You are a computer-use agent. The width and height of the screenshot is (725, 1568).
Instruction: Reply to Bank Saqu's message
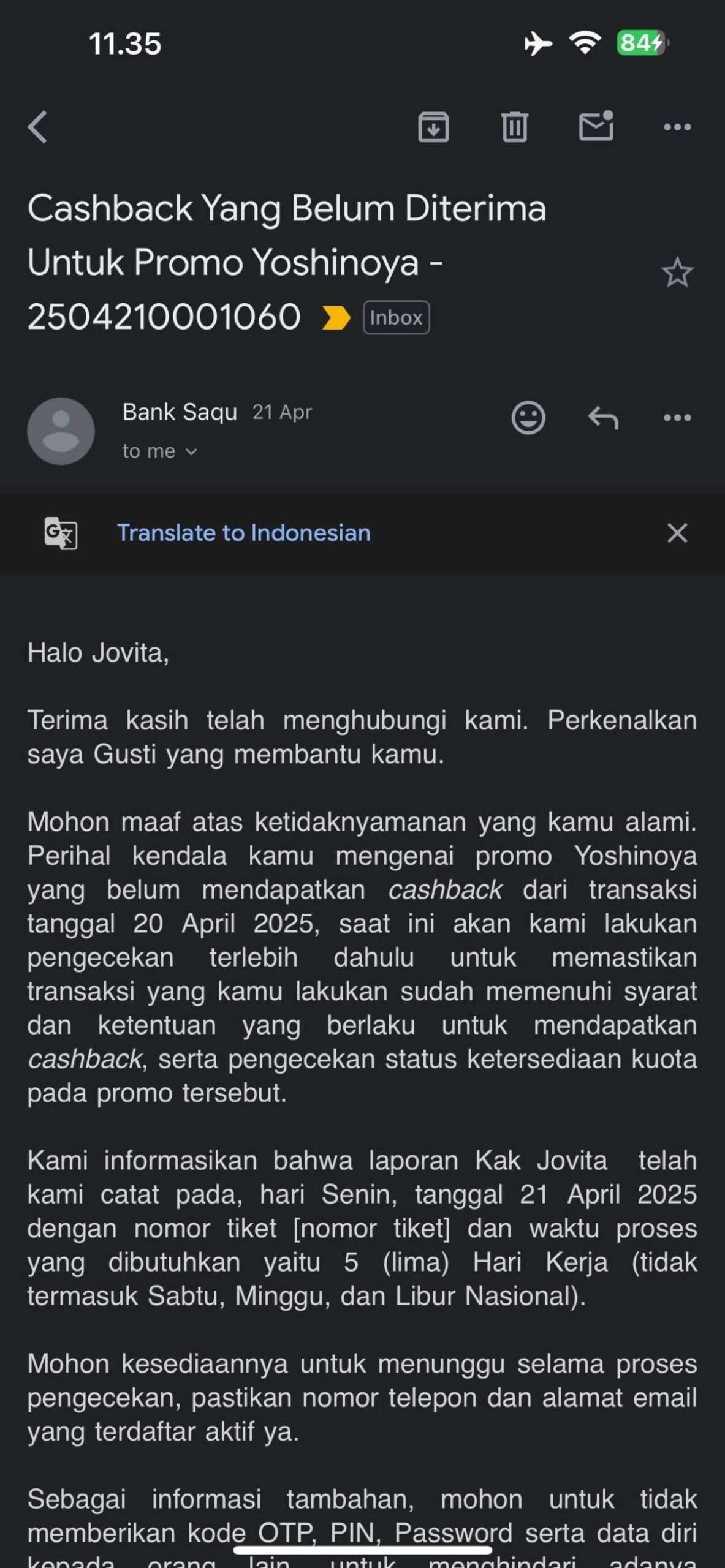tap(603, 418)
